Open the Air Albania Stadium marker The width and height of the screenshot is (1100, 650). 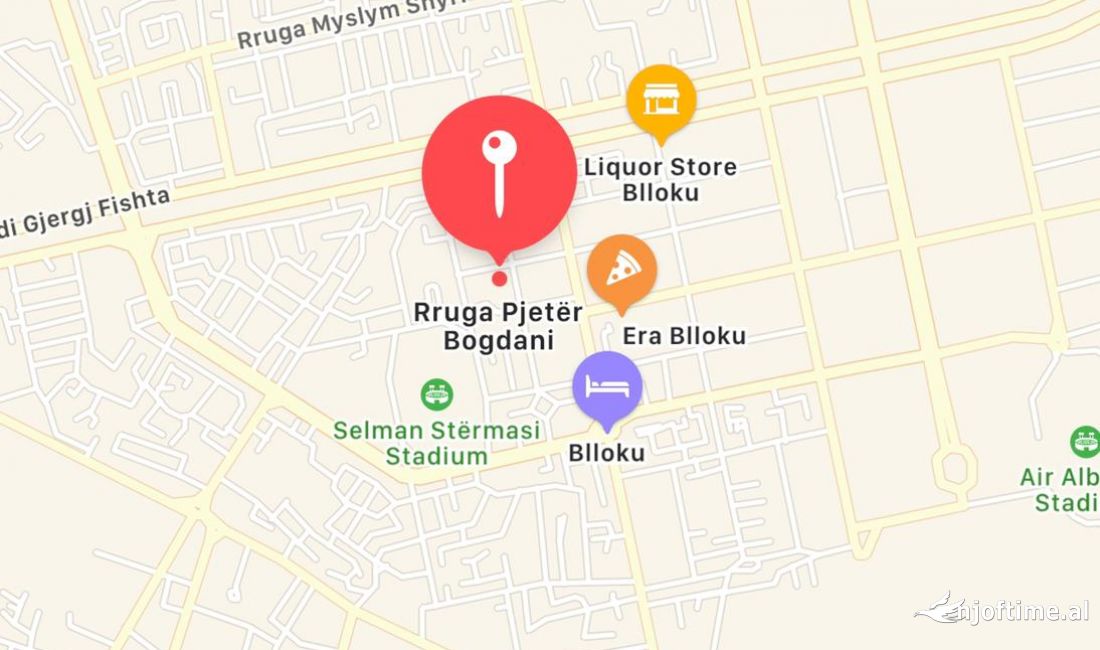pos(1085,441)
